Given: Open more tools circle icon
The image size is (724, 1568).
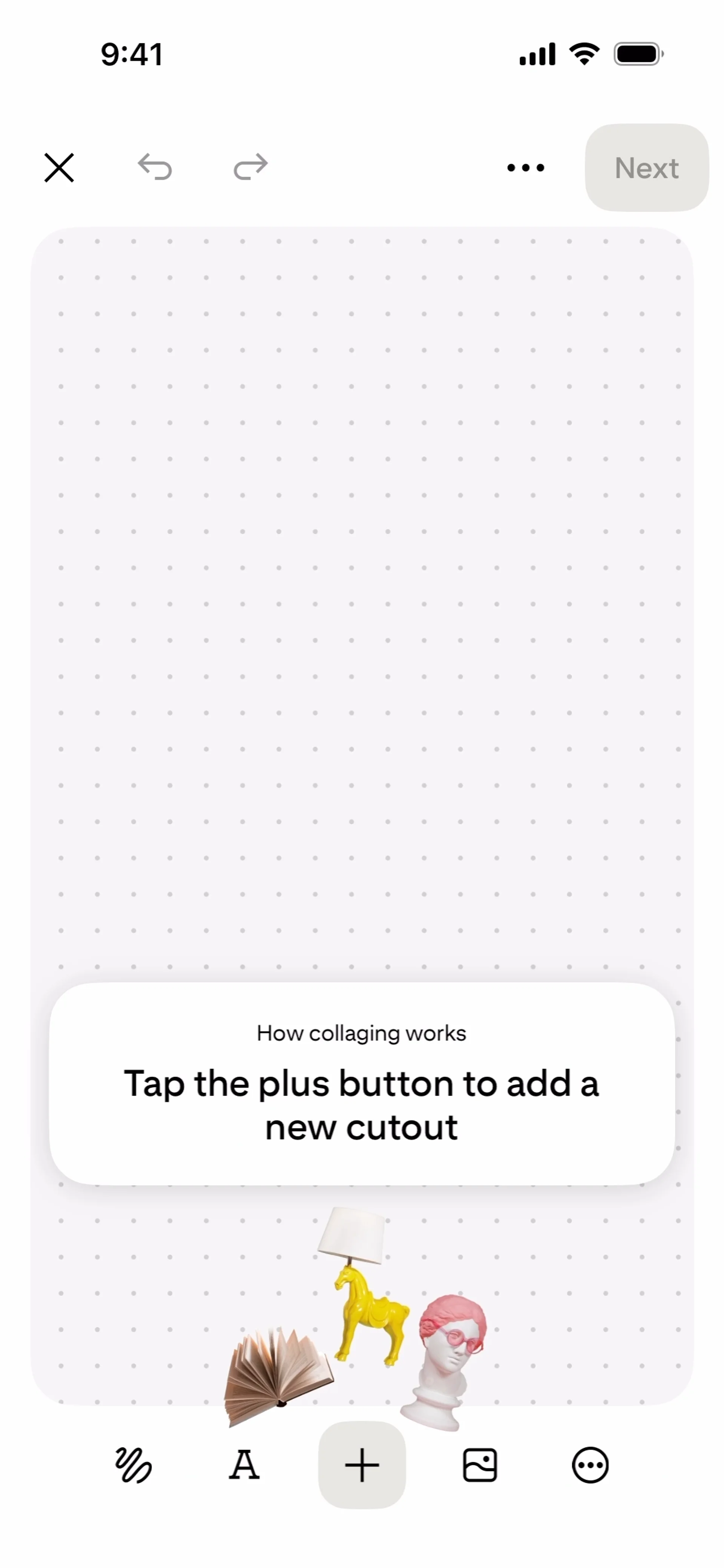Looking at the screenshot, I should point(590,1465).
